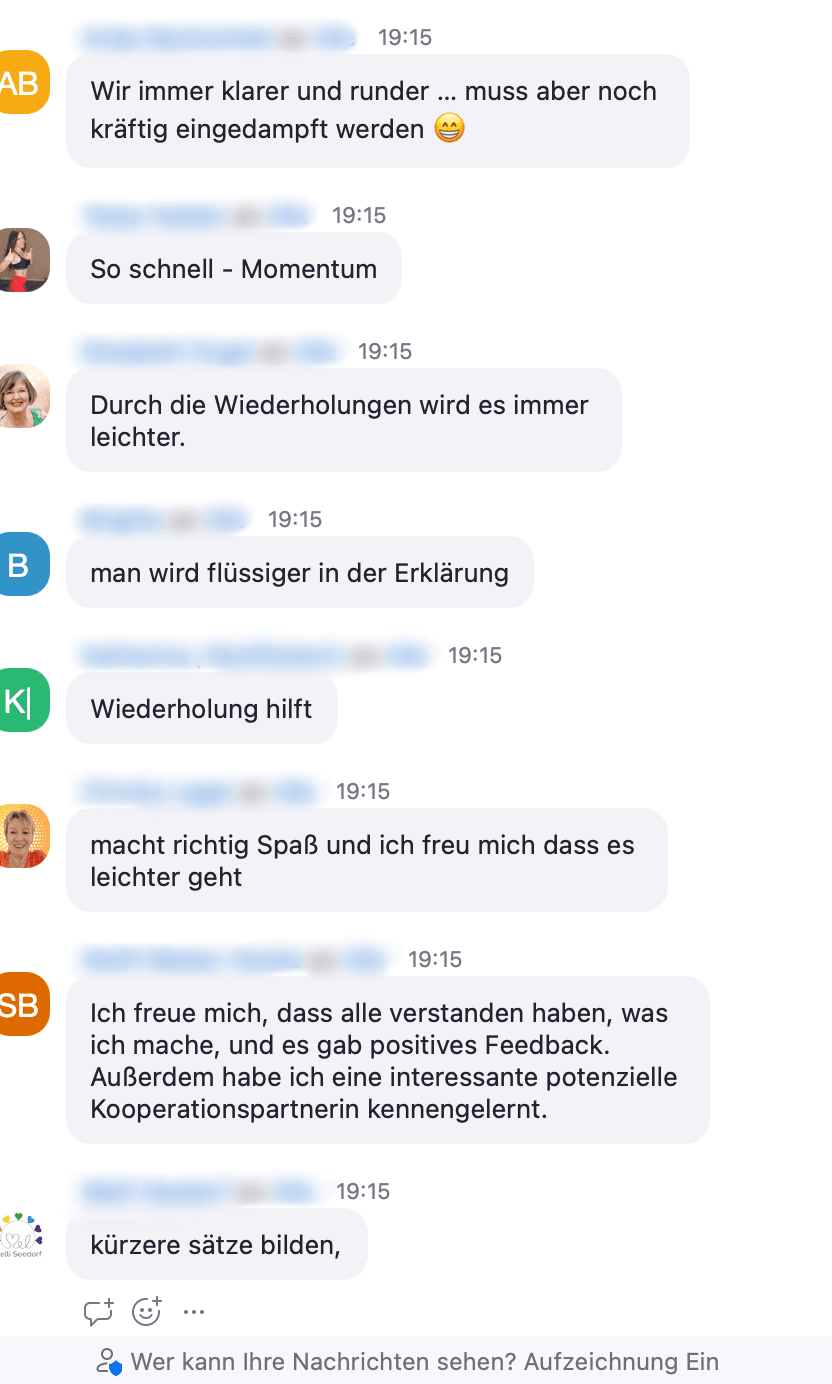832x1384 pixels.
Task: Add emoji reaction to "kürzere sätze bilden"
Action: (x=147, y=1311)
